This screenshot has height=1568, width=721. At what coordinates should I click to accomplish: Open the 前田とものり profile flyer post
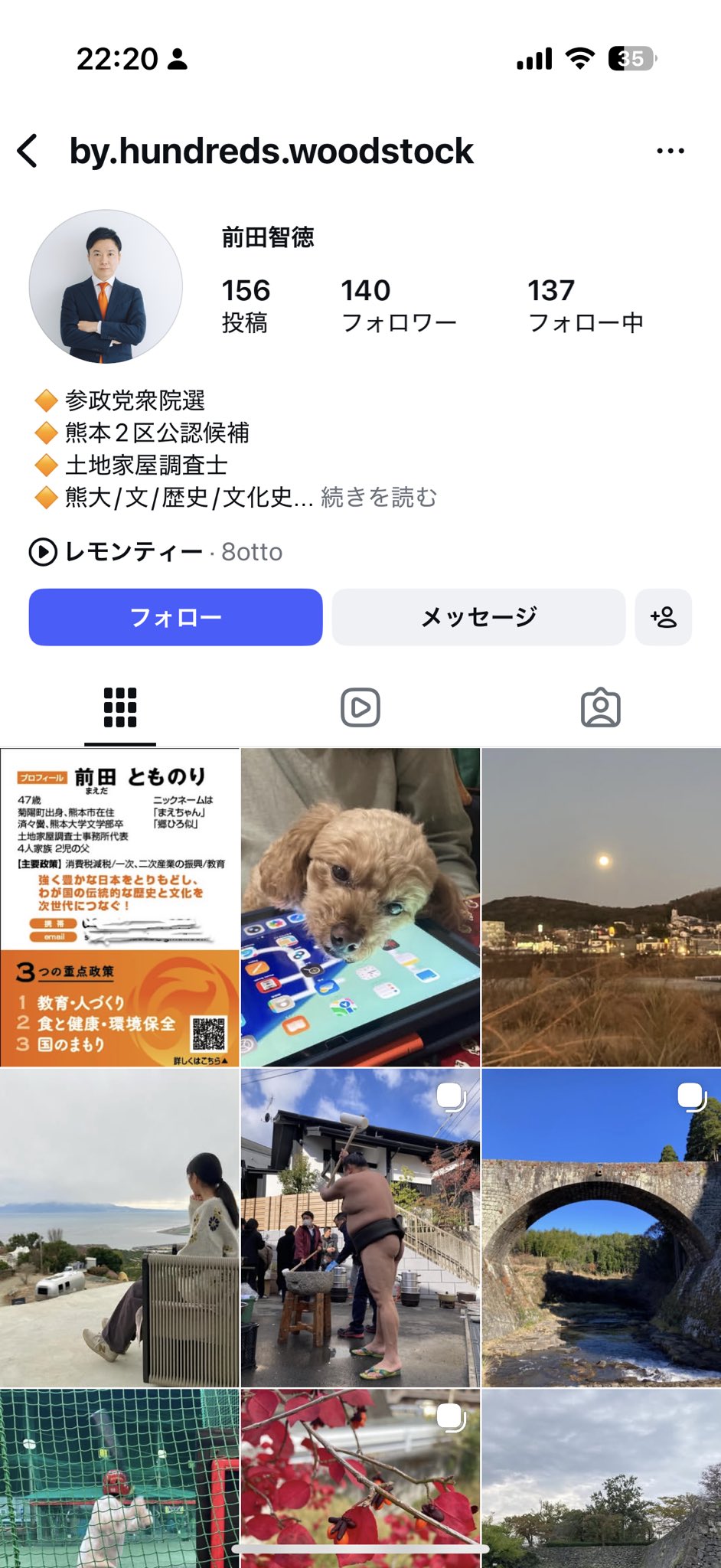click(x=120, y=907)
